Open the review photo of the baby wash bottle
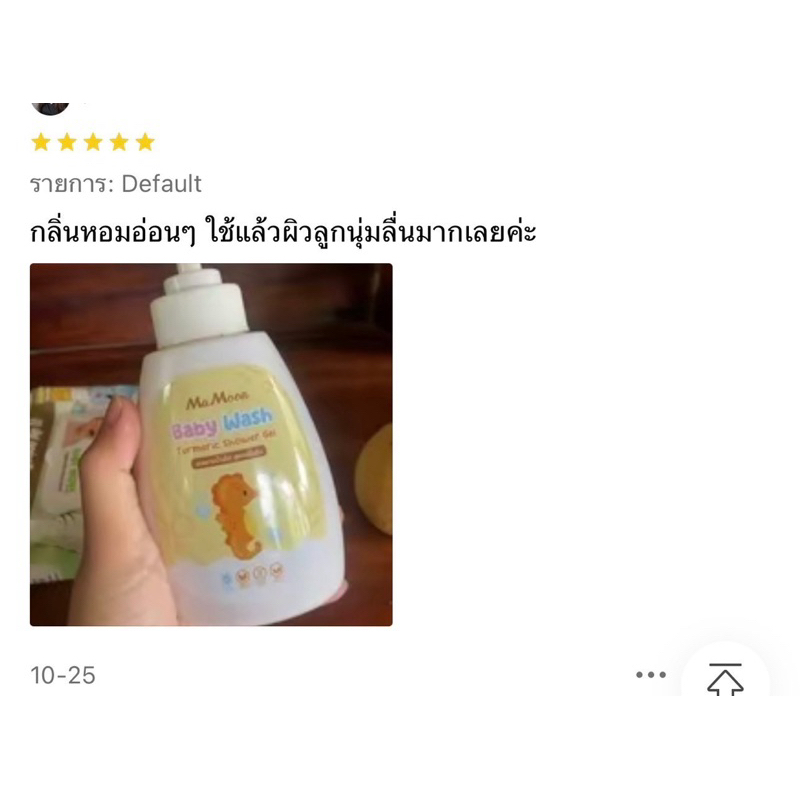 tap(211, 444)
